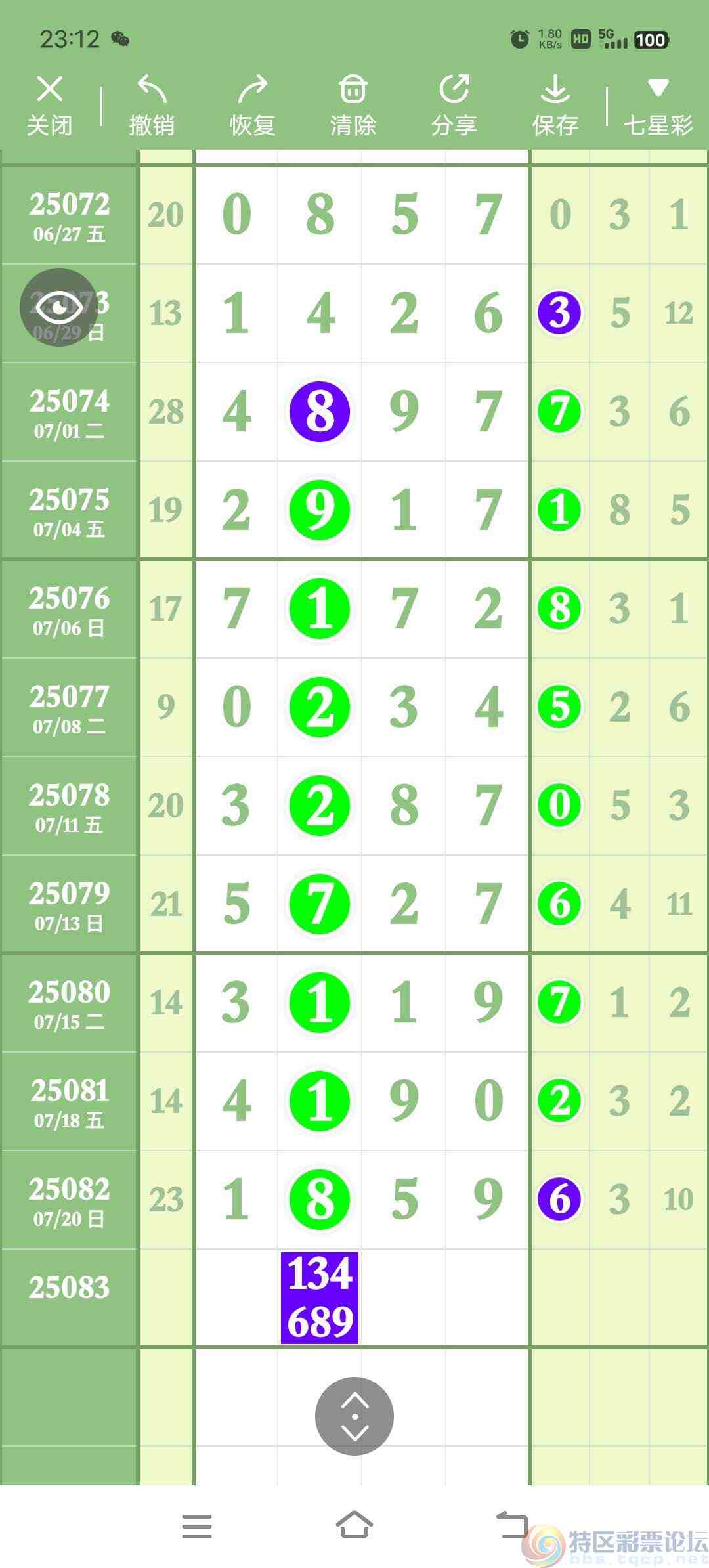Open sharing via the 分享 icon
Viewport: 709px width, 1568px height.
click(454, 102)
